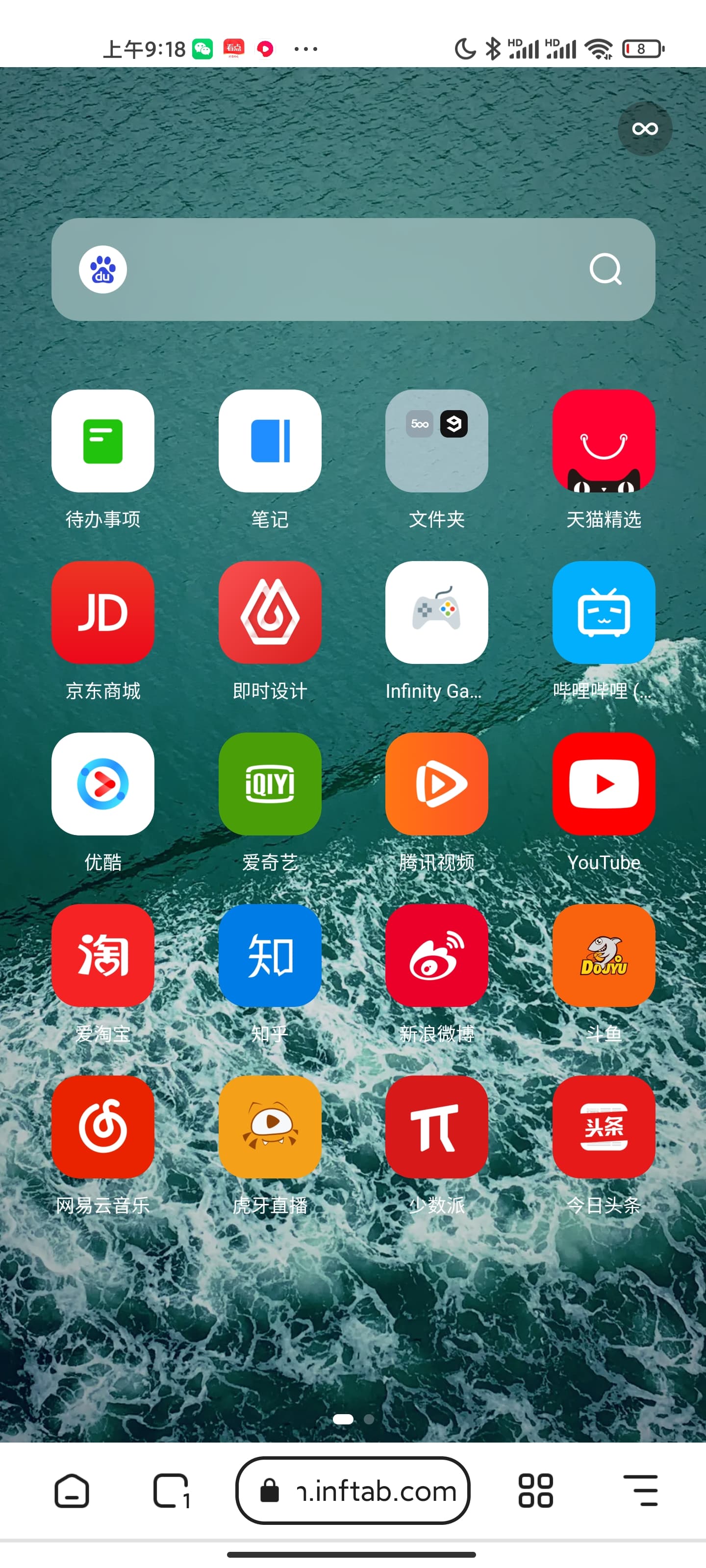Open the browser tab switcher
This screenshot has width=706, height=1568.
pos(171,1491)
